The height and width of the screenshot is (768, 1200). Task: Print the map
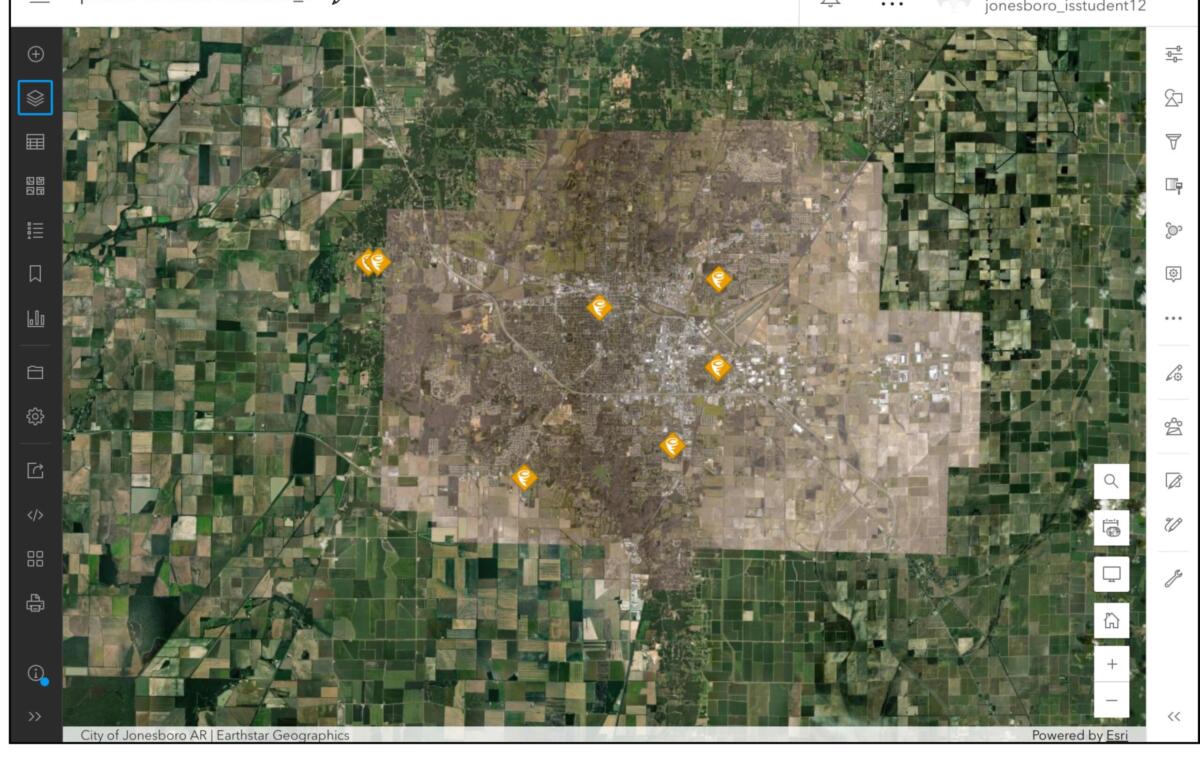pos(36,603)
